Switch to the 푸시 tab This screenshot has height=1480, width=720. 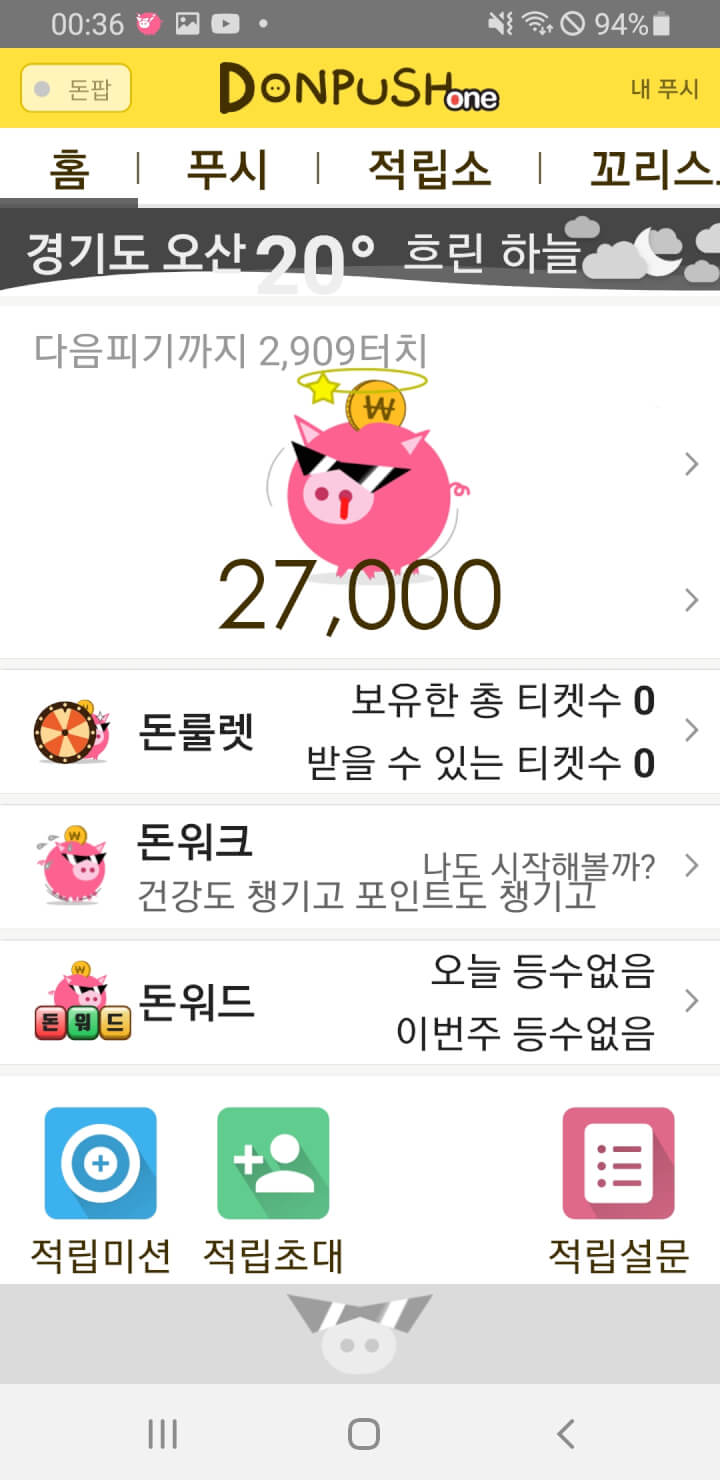[x=227, y=169]
